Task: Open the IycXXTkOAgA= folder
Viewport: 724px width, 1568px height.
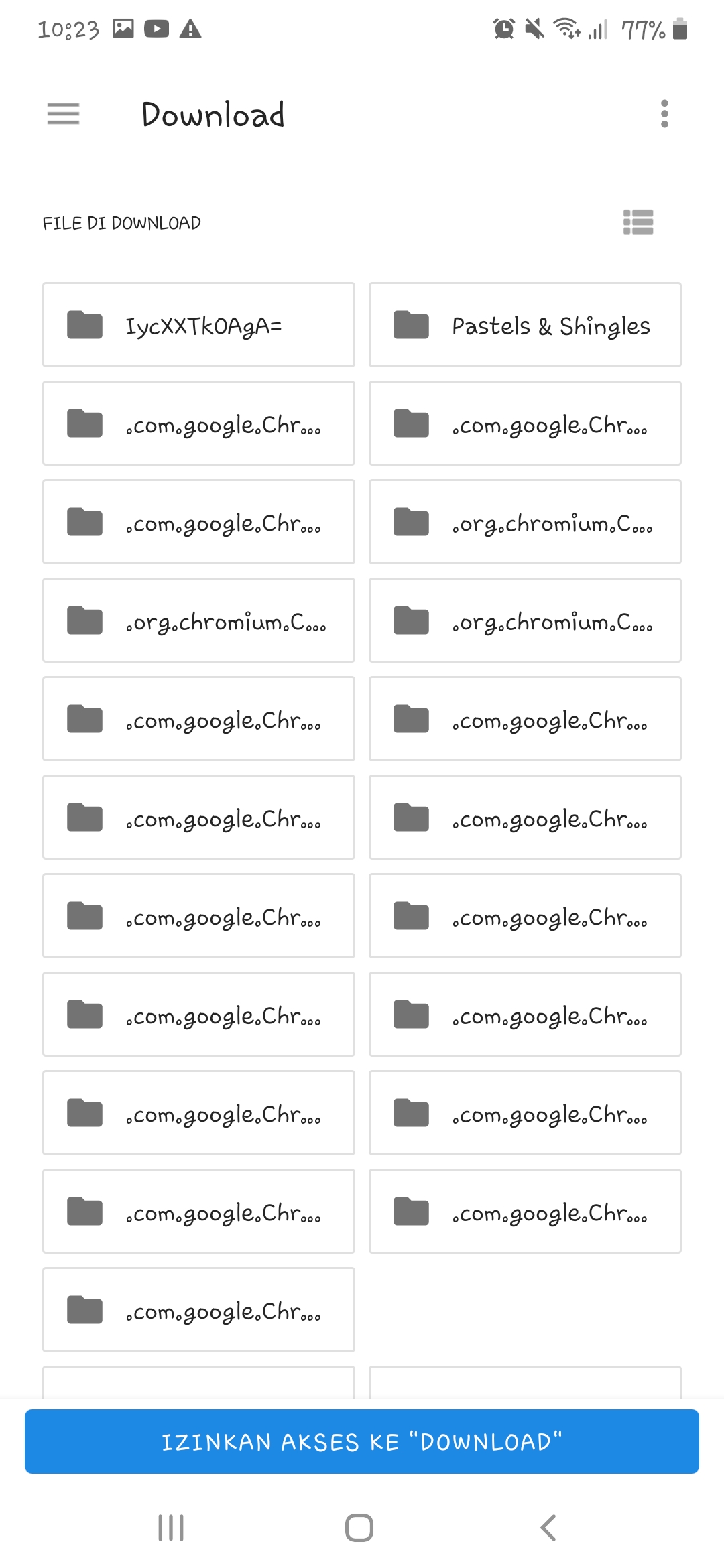Action: [198, 325]
